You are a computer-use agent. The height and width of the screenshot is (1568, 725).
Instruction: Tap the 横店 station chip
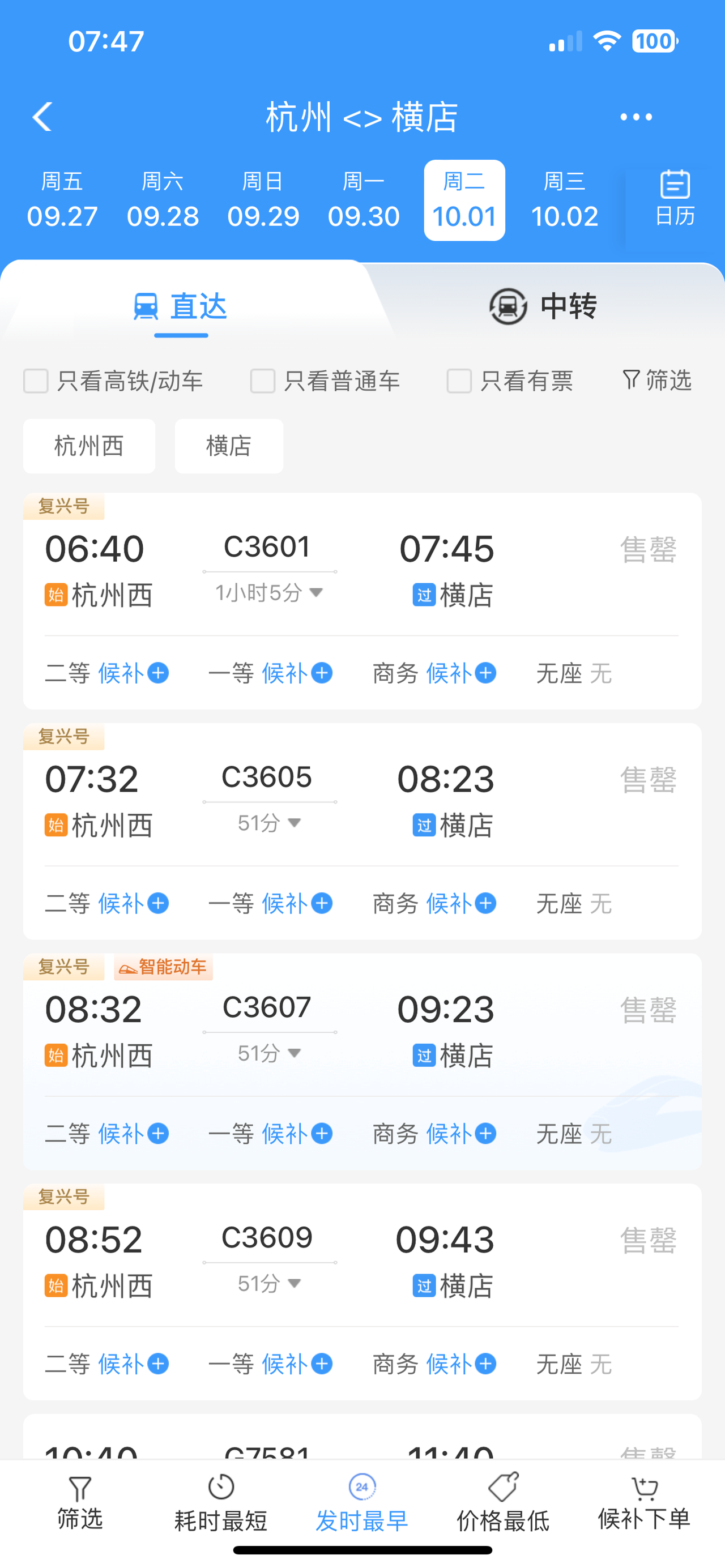229,446
